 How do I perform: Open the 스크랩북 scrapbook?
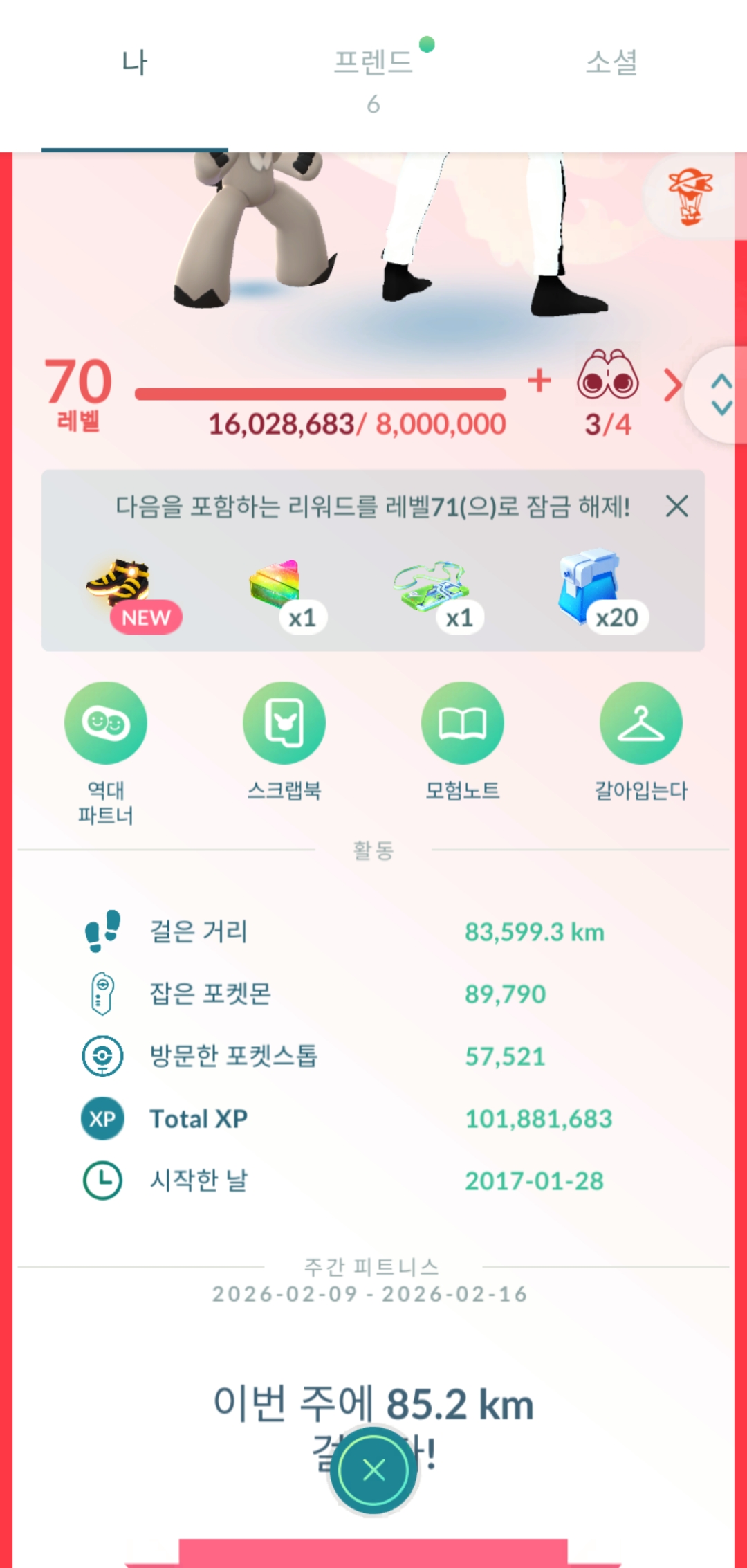[284, 723]
